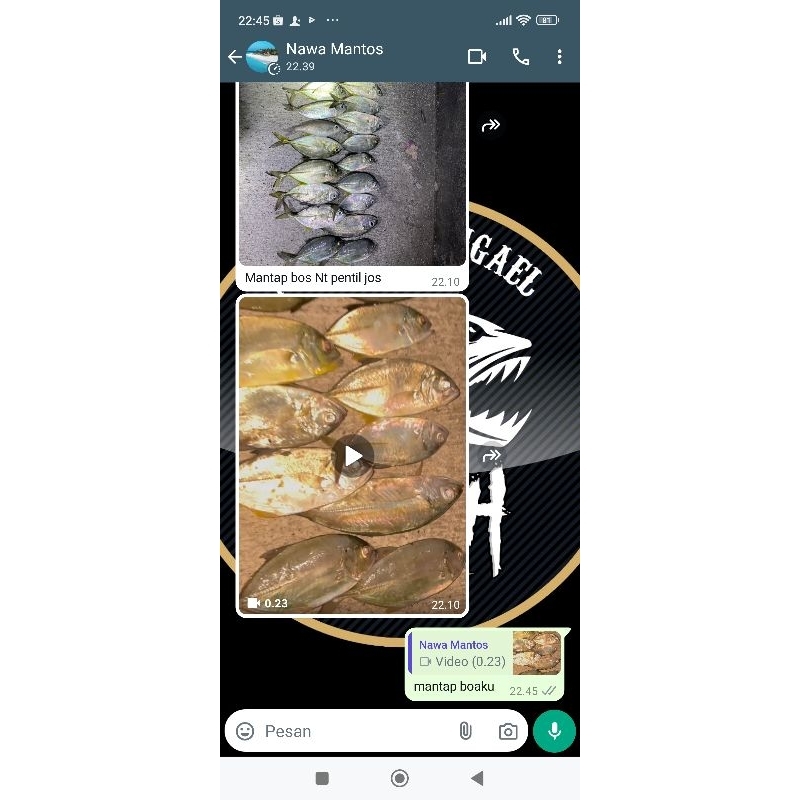Record a voice message
800x800 pixels.
pos(554,731)
